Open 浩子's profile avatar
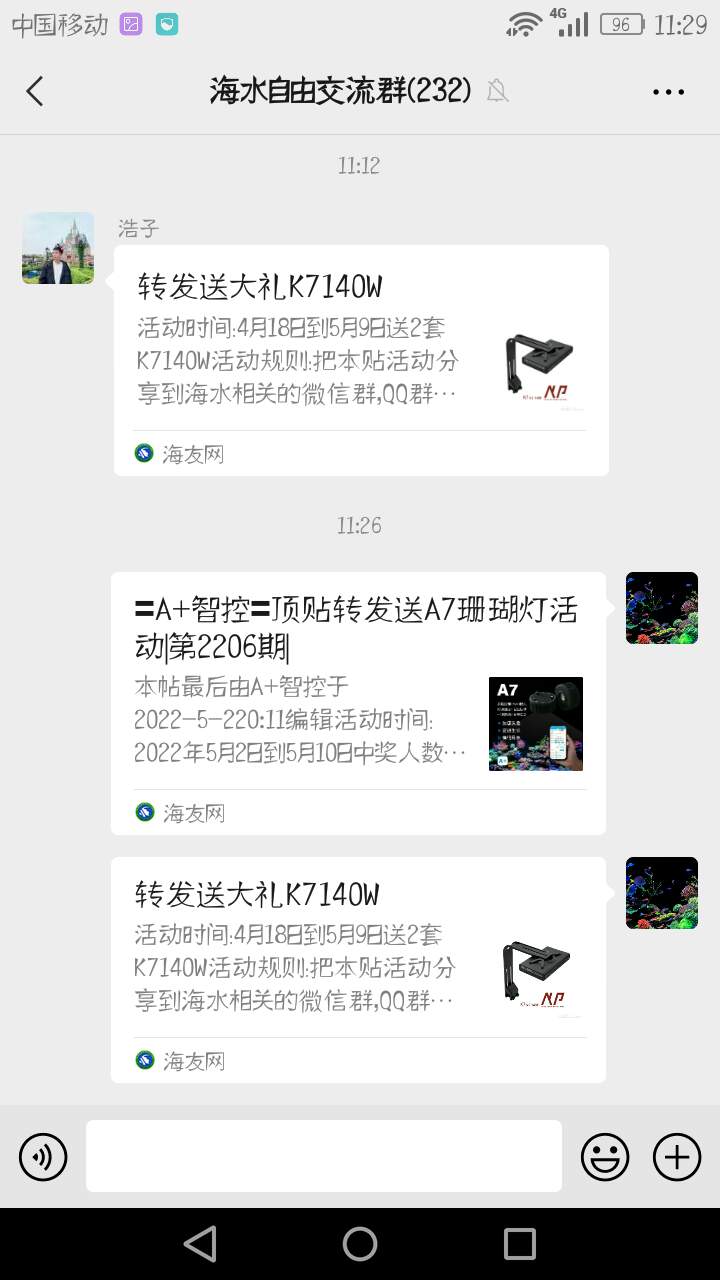The image size is (720, 1280). pyautogui.click(x=58, y=248)
